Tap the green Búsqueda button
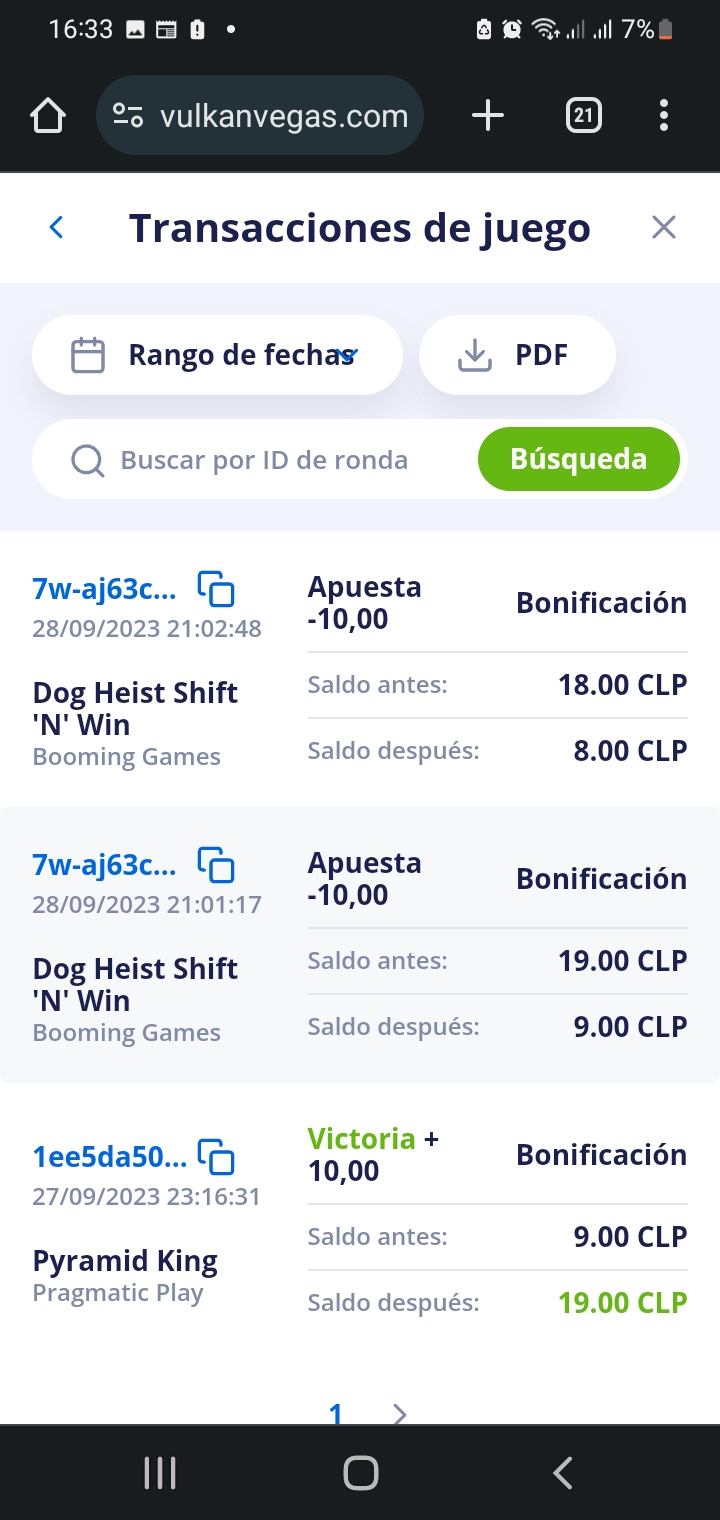The width and height of the screenshot is (720, 1520). pos(578,459)
